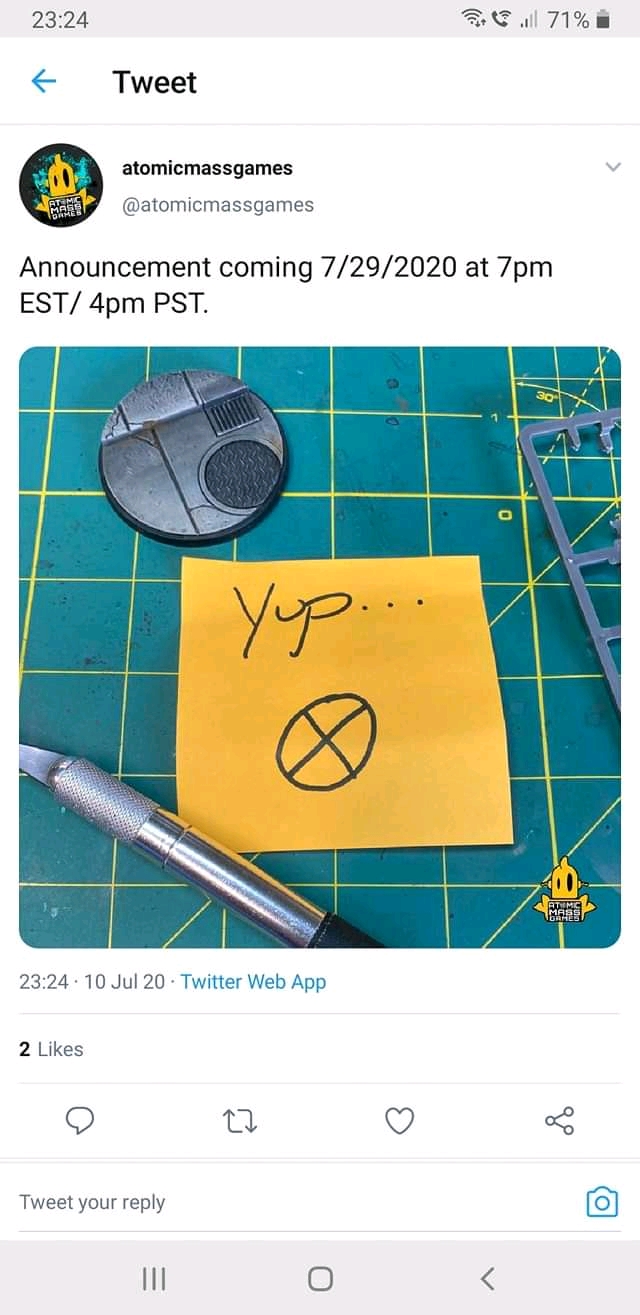Reply with the speech bubble icon
The height and width of the screenshot is (1315, 640).
pyautogui.click(x=80, y=1122)
